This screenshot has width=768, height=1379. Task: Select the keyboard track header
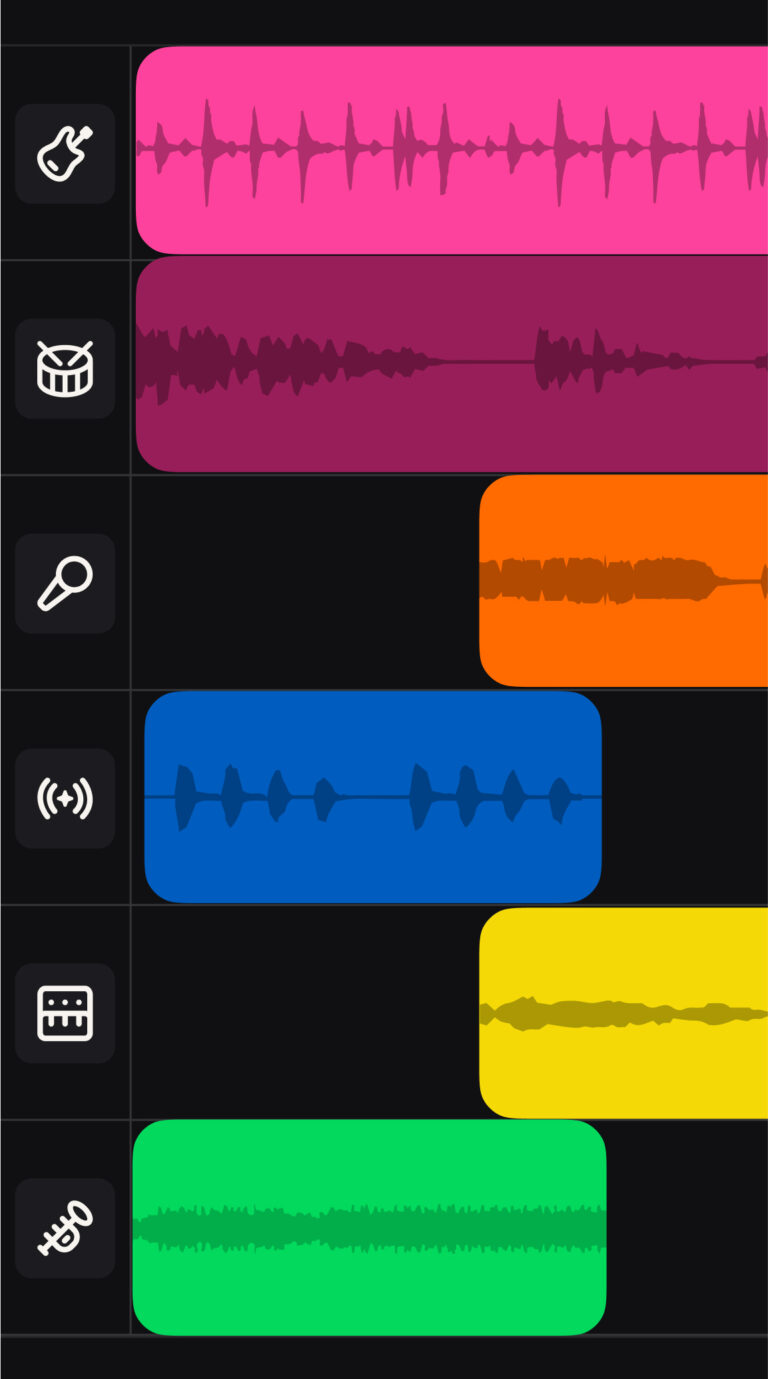point(65,1013)
